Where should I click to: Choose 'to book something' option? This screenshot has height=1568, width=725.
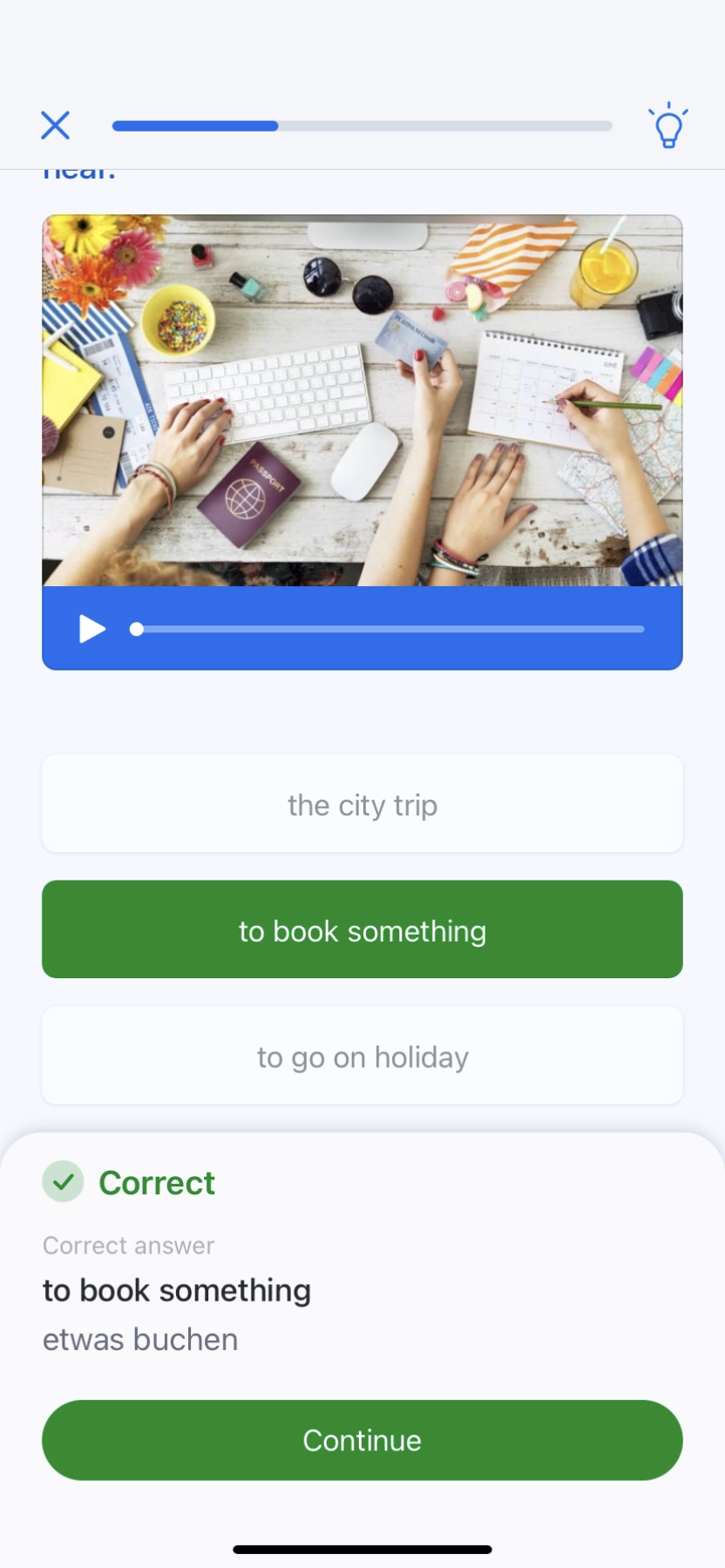[x=362, y=929]
